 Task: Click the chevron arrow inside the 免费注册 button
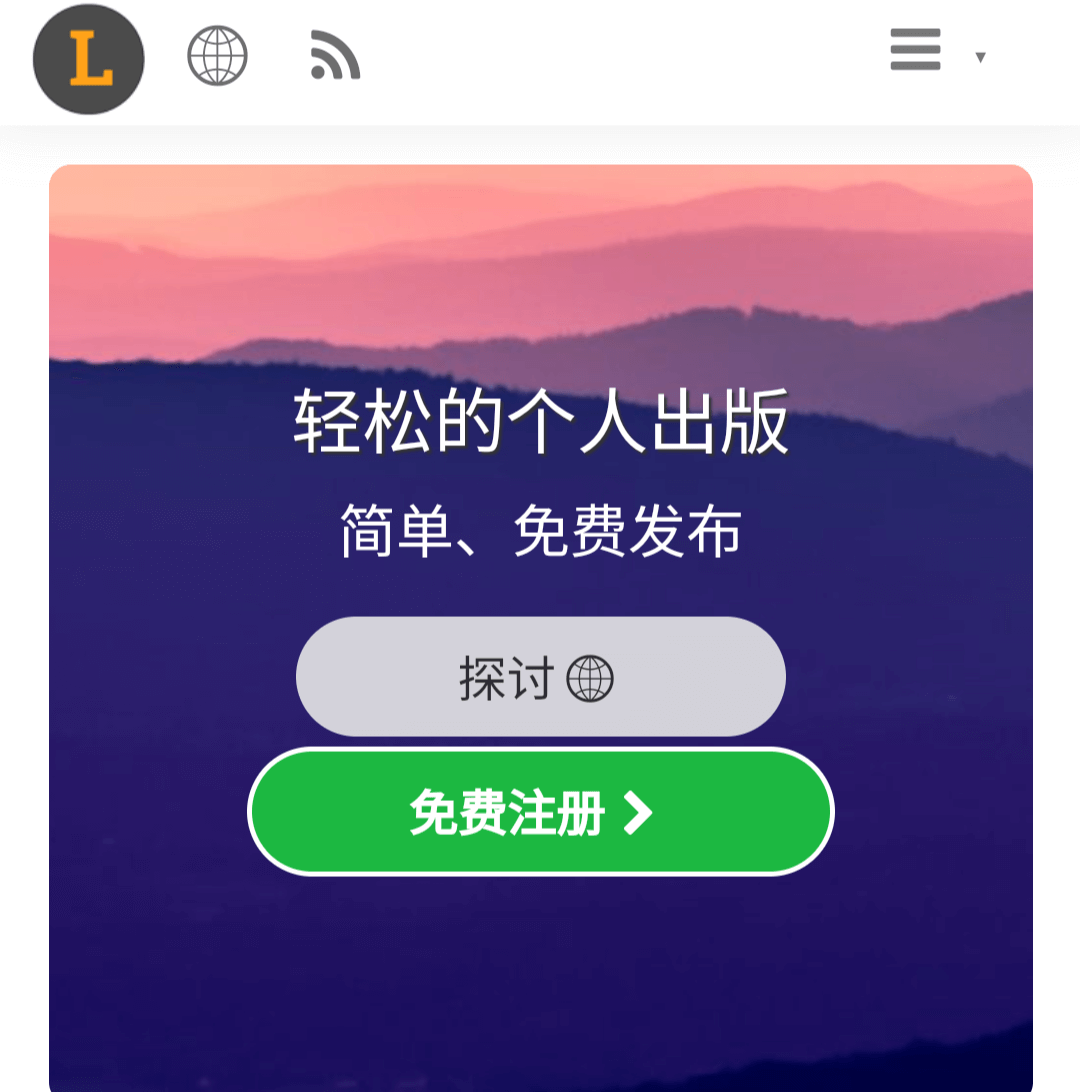(639, 812)
